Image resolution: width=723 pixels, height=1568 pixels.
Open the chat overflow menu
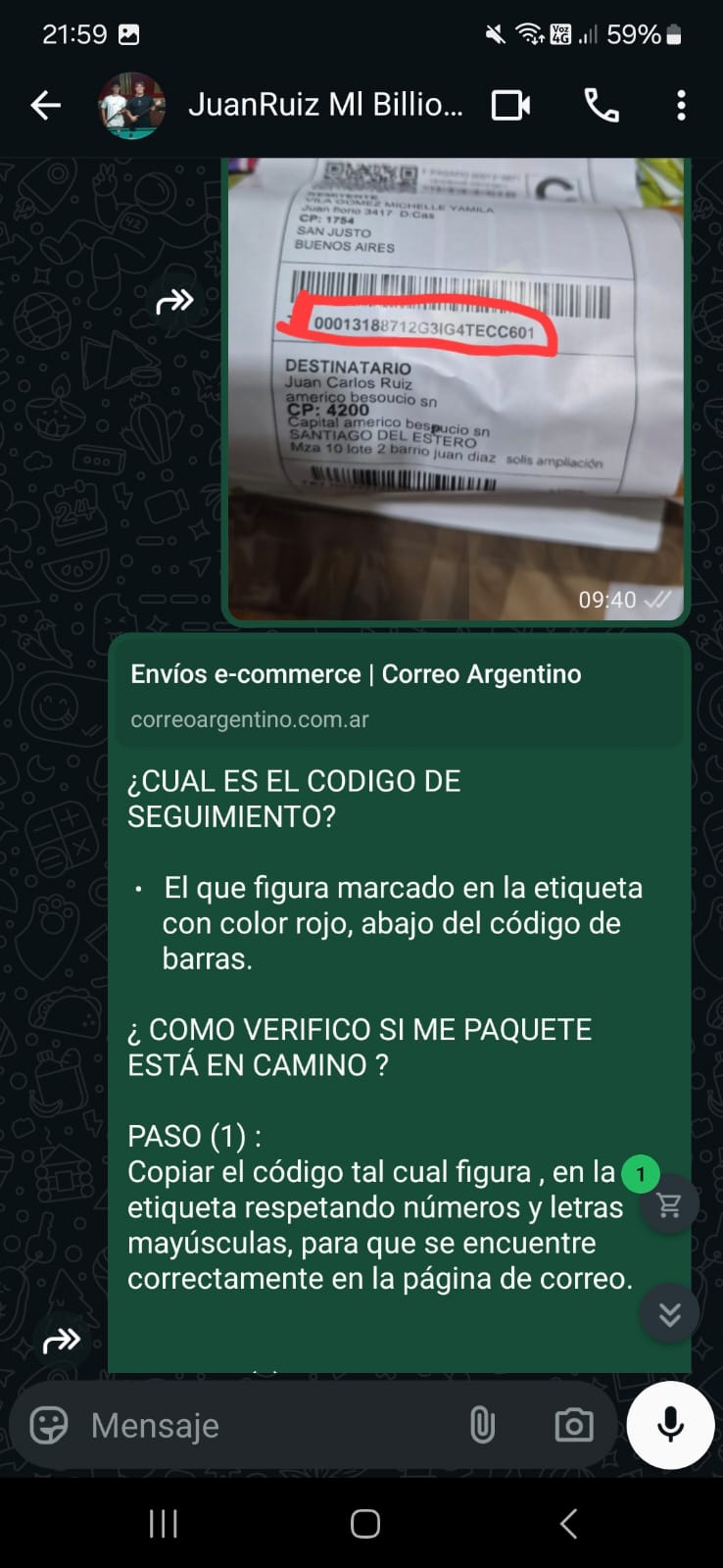(x=681, y=105)
